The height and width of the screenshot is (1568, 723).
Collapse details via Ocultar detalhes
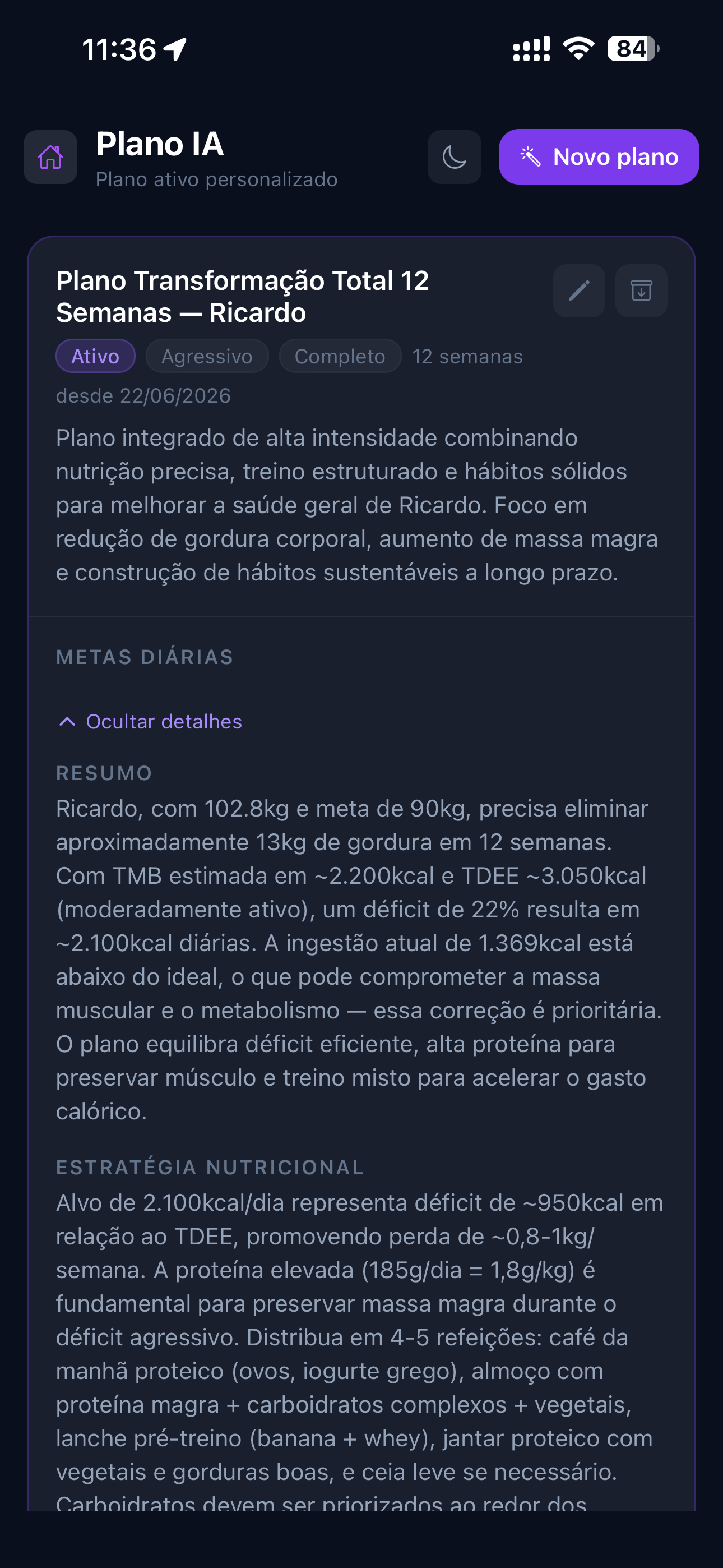pyautogui.click(x=150, y=721)
